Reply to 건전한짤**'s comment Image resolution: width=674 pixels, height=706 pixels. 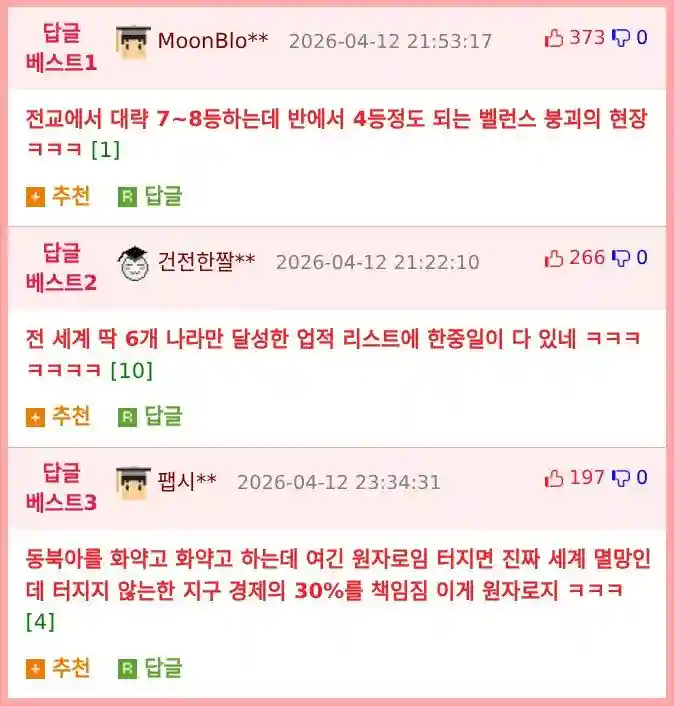tap(150, 416)
